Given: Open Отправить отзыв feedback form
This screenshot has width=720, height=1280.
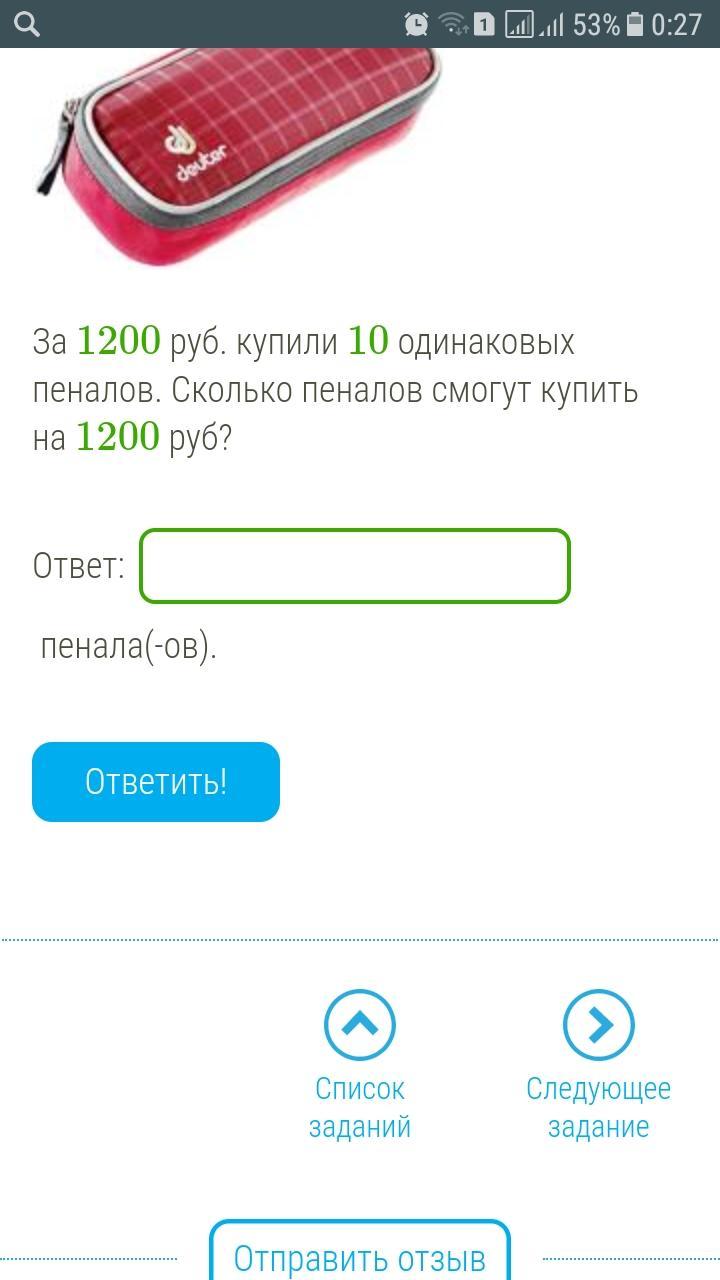Looking at the screenshot, I should click(x=360, y=1256).
